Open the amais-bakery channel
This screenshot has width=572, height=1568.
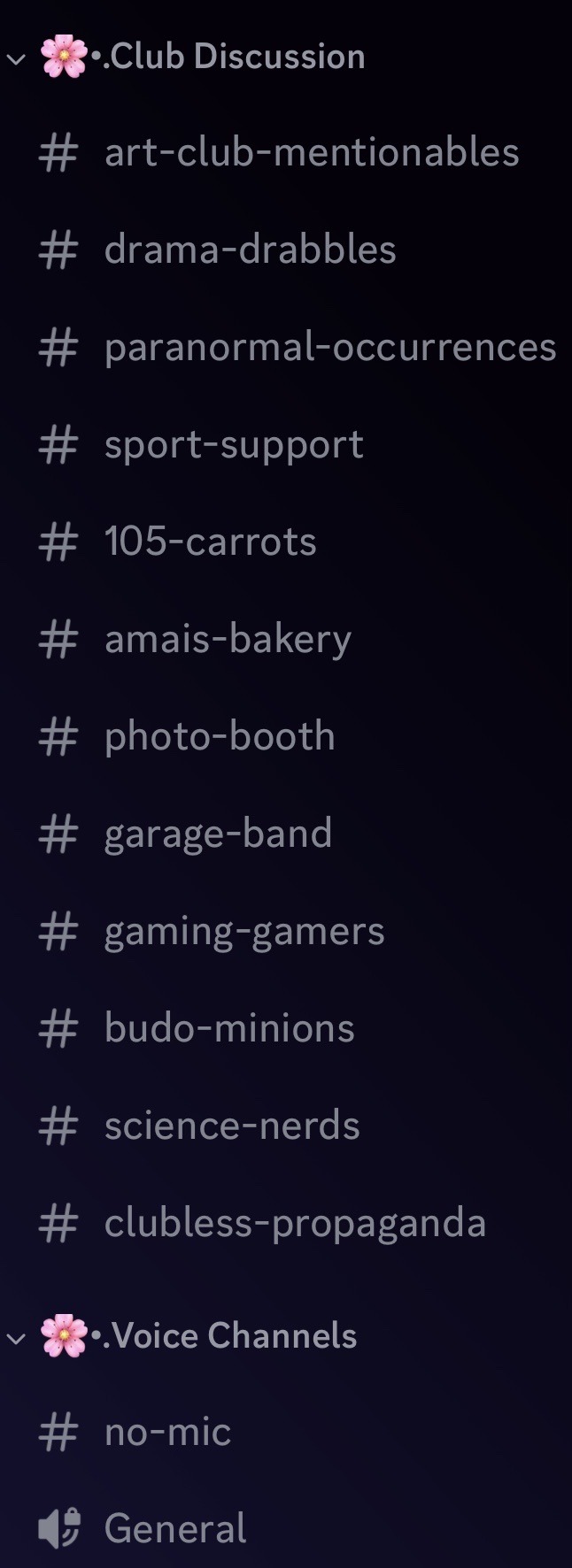point(228,639)
